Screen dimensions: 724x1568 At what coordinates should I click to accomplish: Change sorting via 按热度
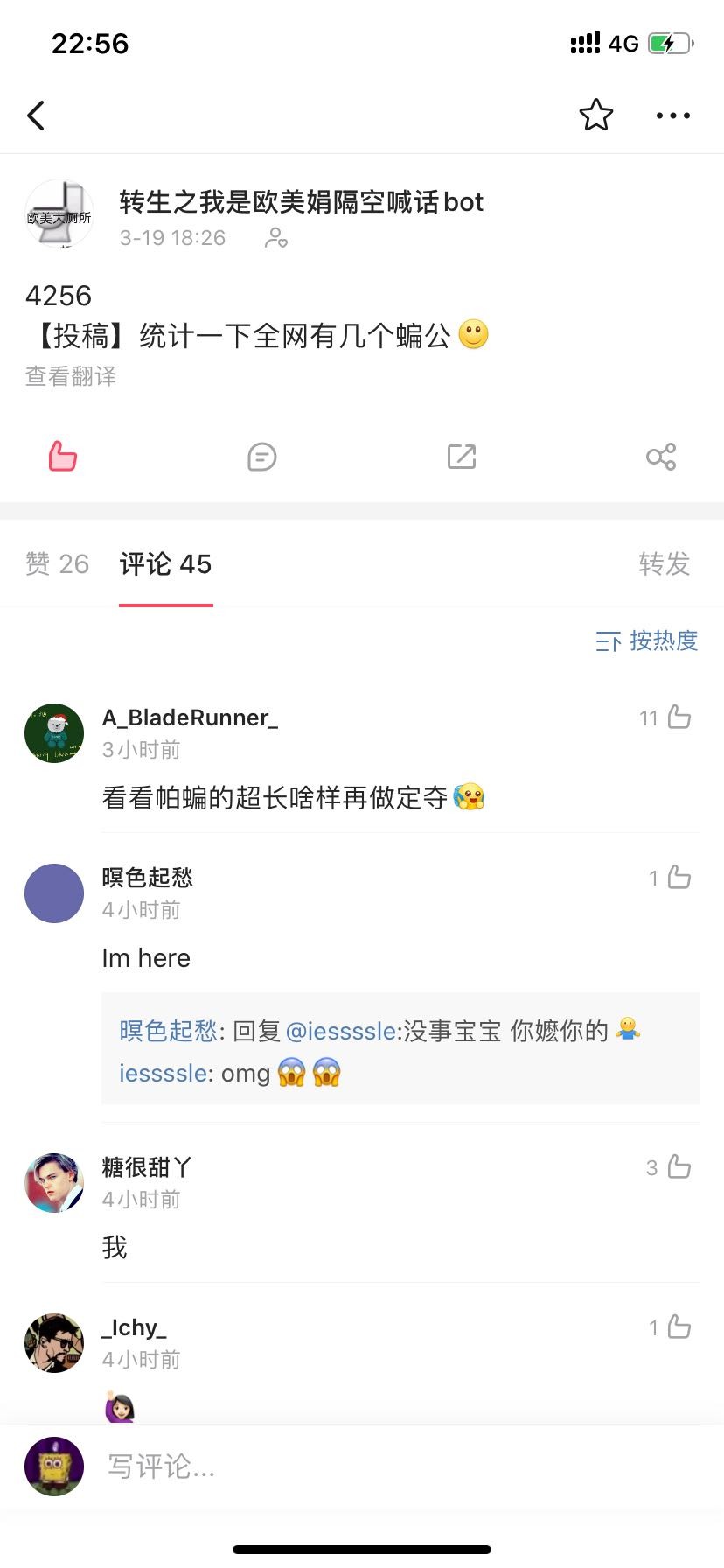tap(647, 641)
